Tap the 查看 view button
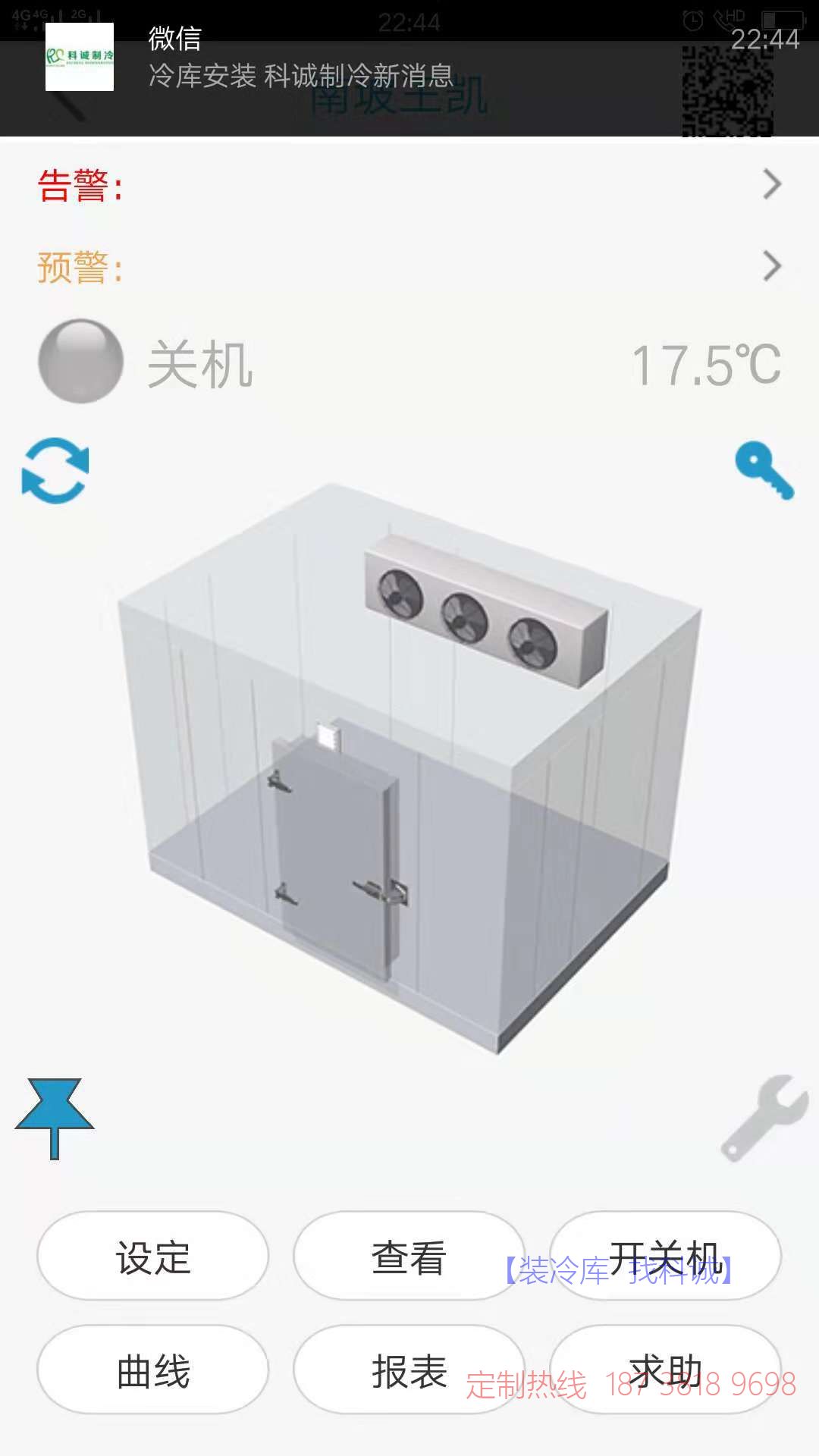Screen dimensions: 819x1456 409,1256
